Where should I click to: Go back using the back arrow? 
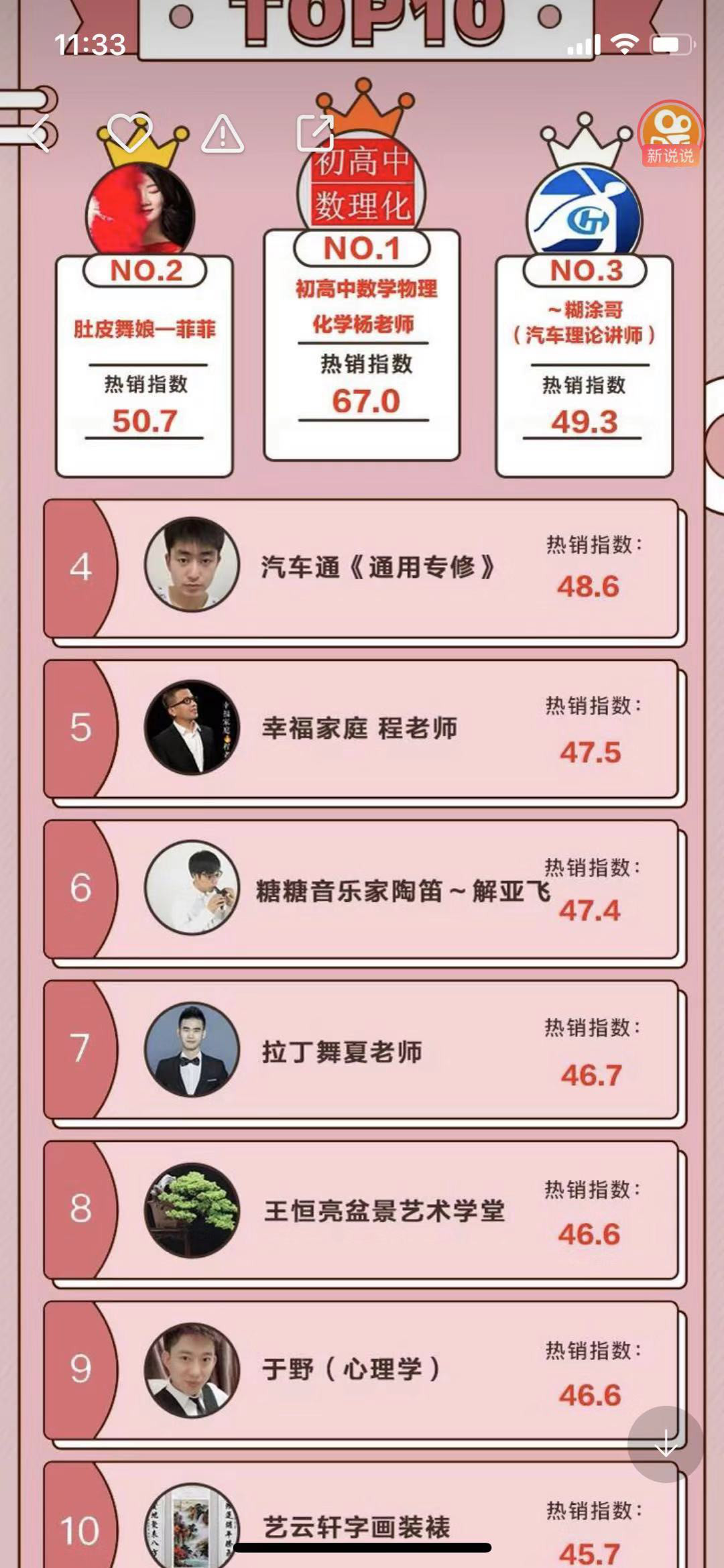click(40, 133)
